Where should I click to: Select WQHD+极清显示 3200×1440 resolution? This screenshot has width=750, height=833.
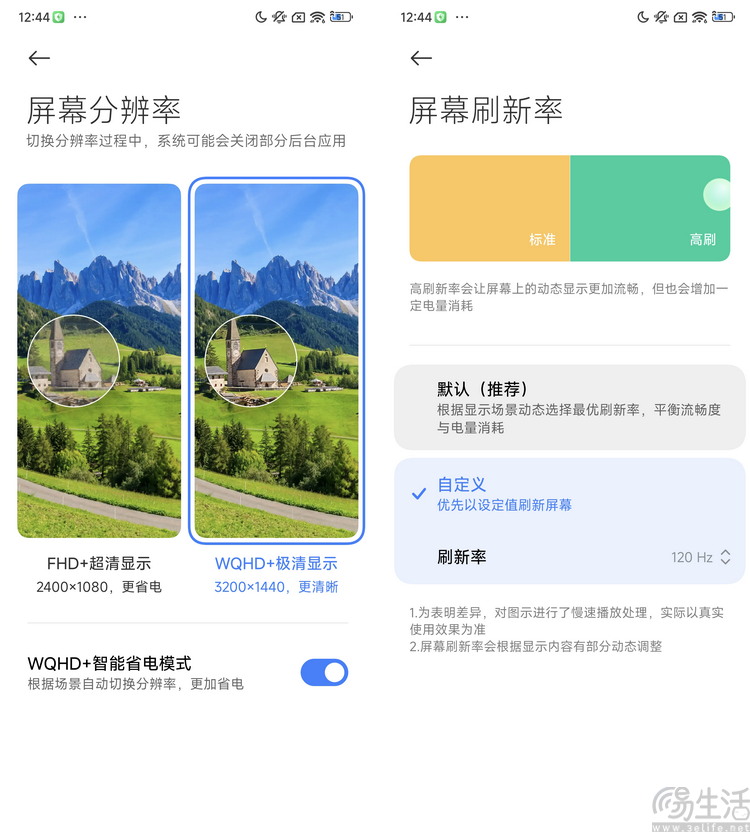pos(276,361)
